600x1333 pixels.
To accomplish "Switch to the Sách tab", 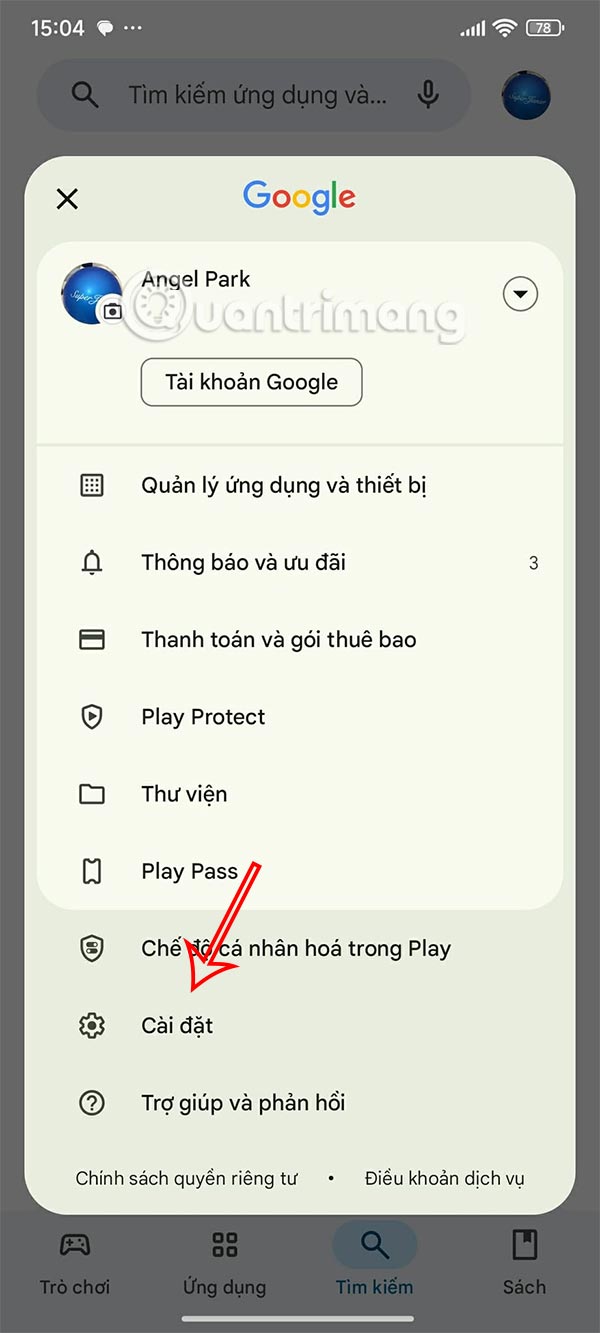I will click(524, 1263).
